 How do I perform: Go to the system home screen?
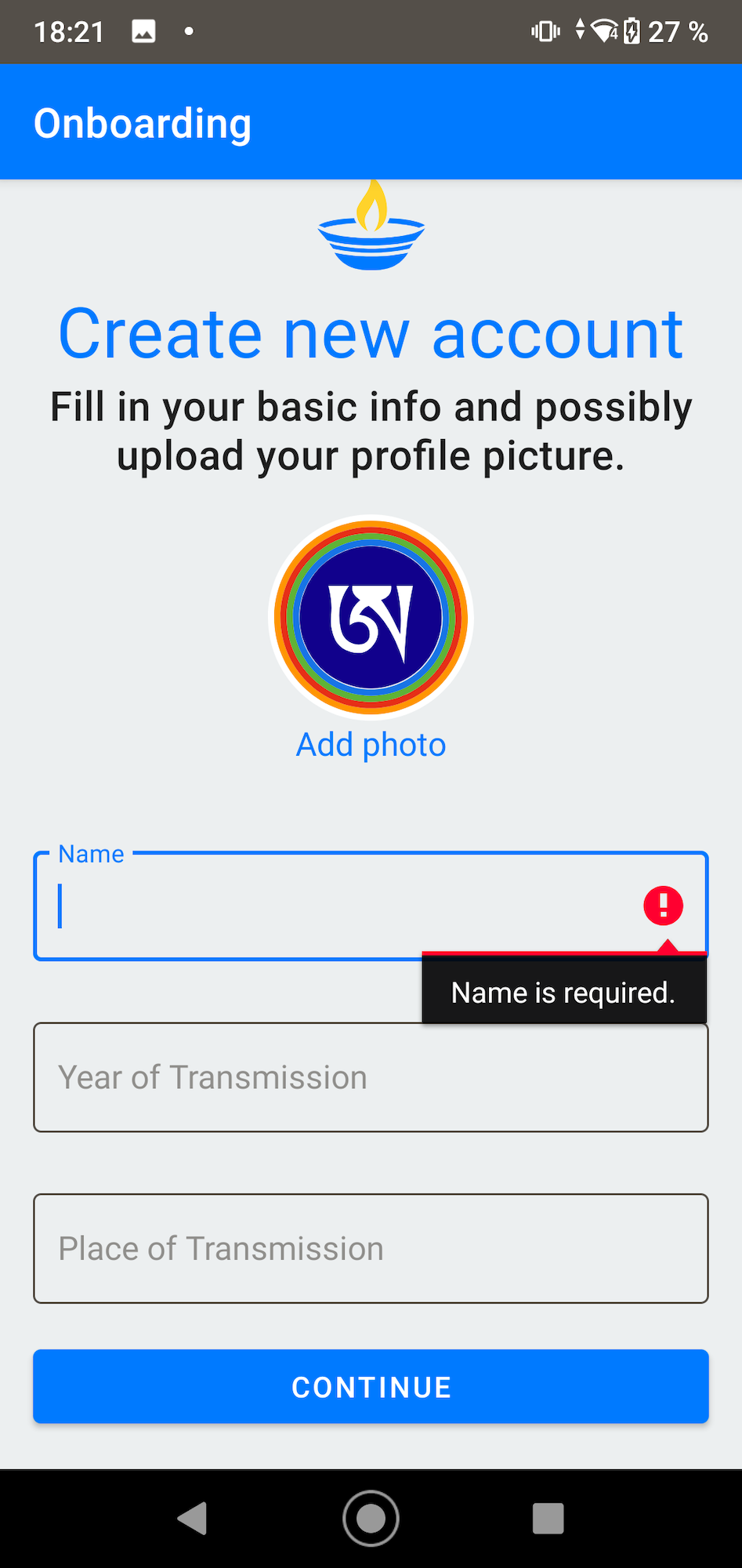(371, 1519)
